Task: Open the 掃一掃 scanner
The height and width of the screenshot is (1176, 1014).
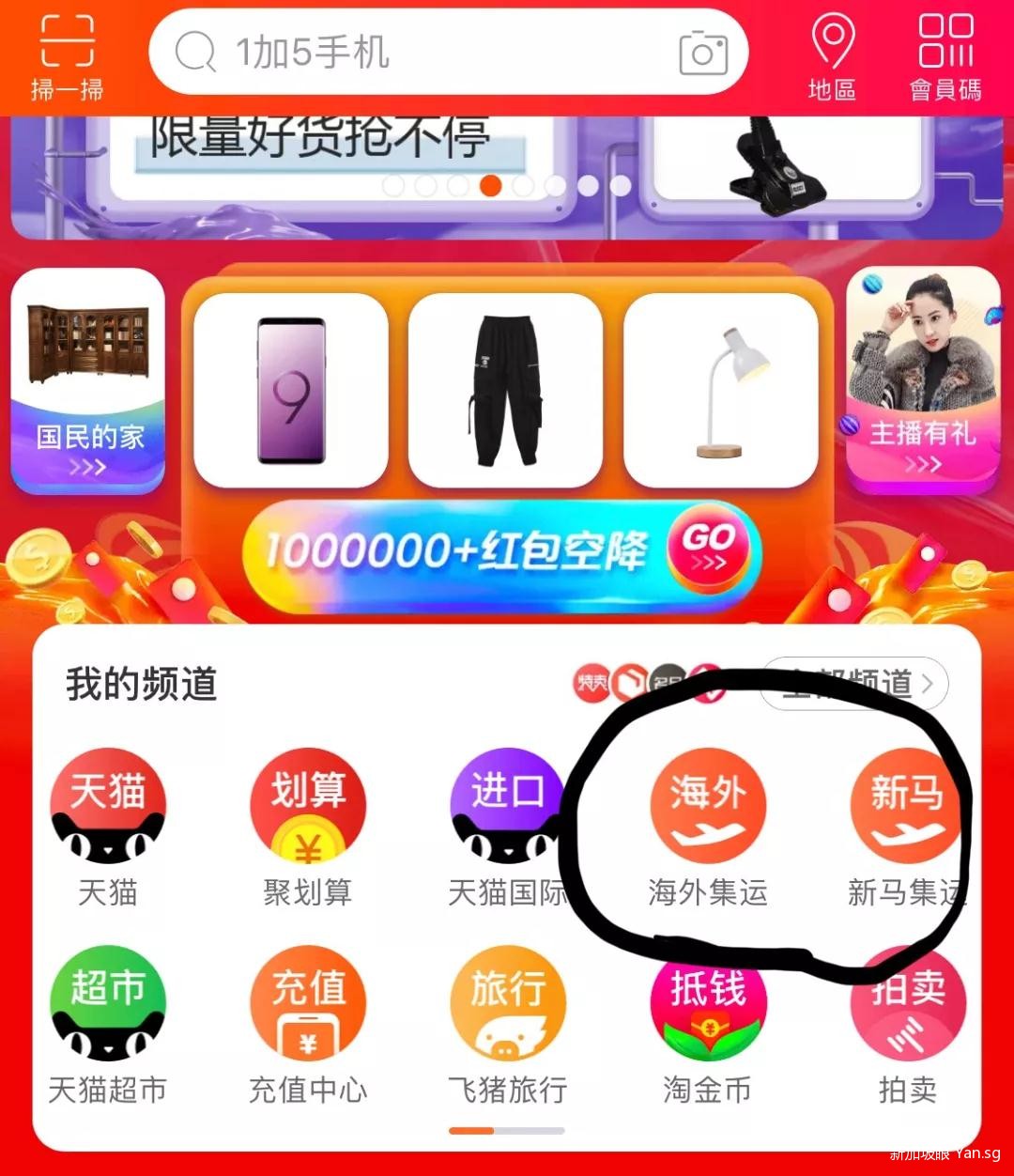Action: [67, 56]
